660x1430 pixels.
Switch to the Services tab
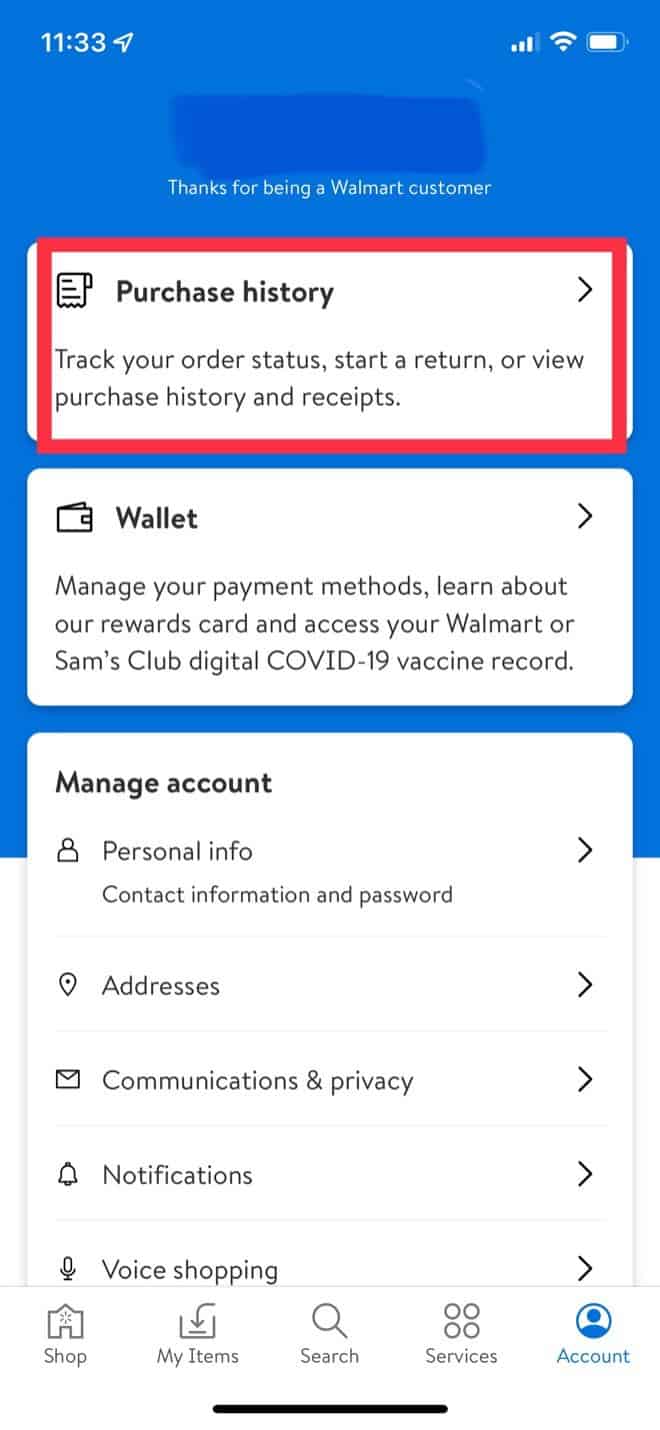click(461, 1335)
